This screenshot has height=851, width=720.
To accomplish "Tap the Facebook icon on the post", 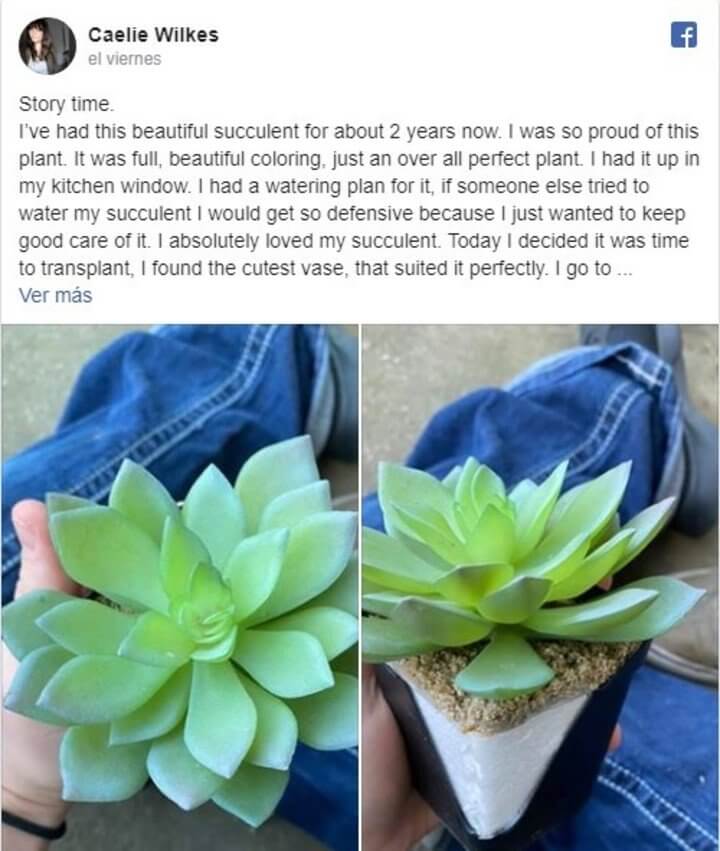I will tap(683, 35).
